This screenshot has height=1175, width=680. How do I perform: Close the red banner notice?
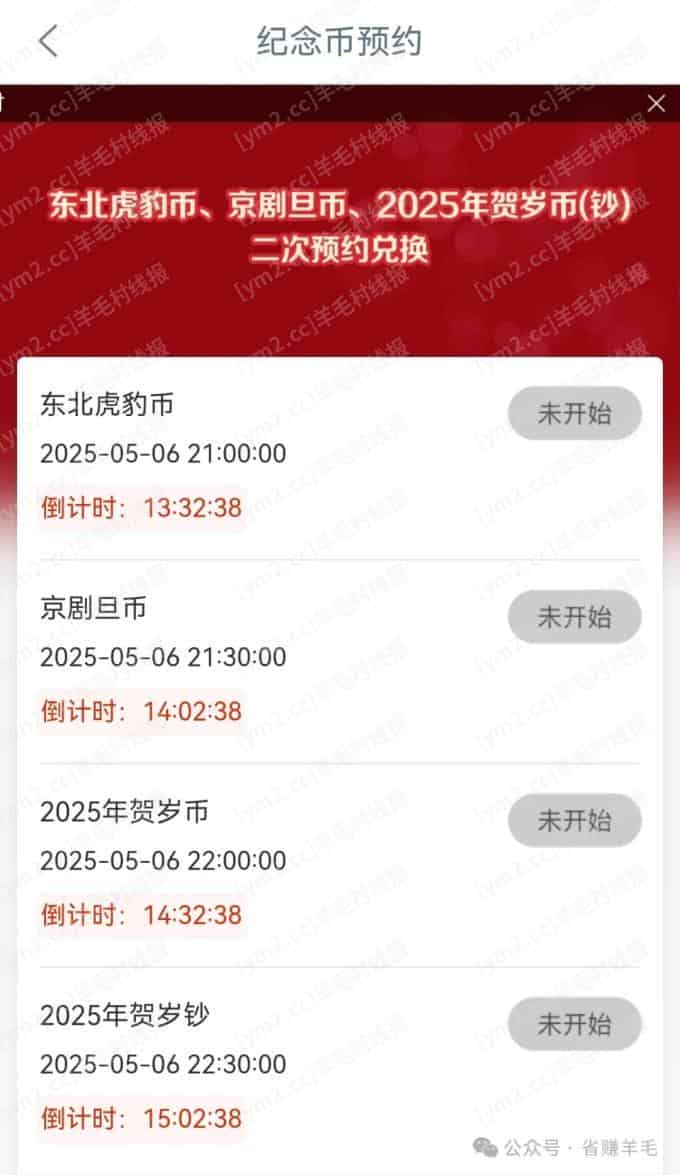pyautogui.click(x=656, y=103)
